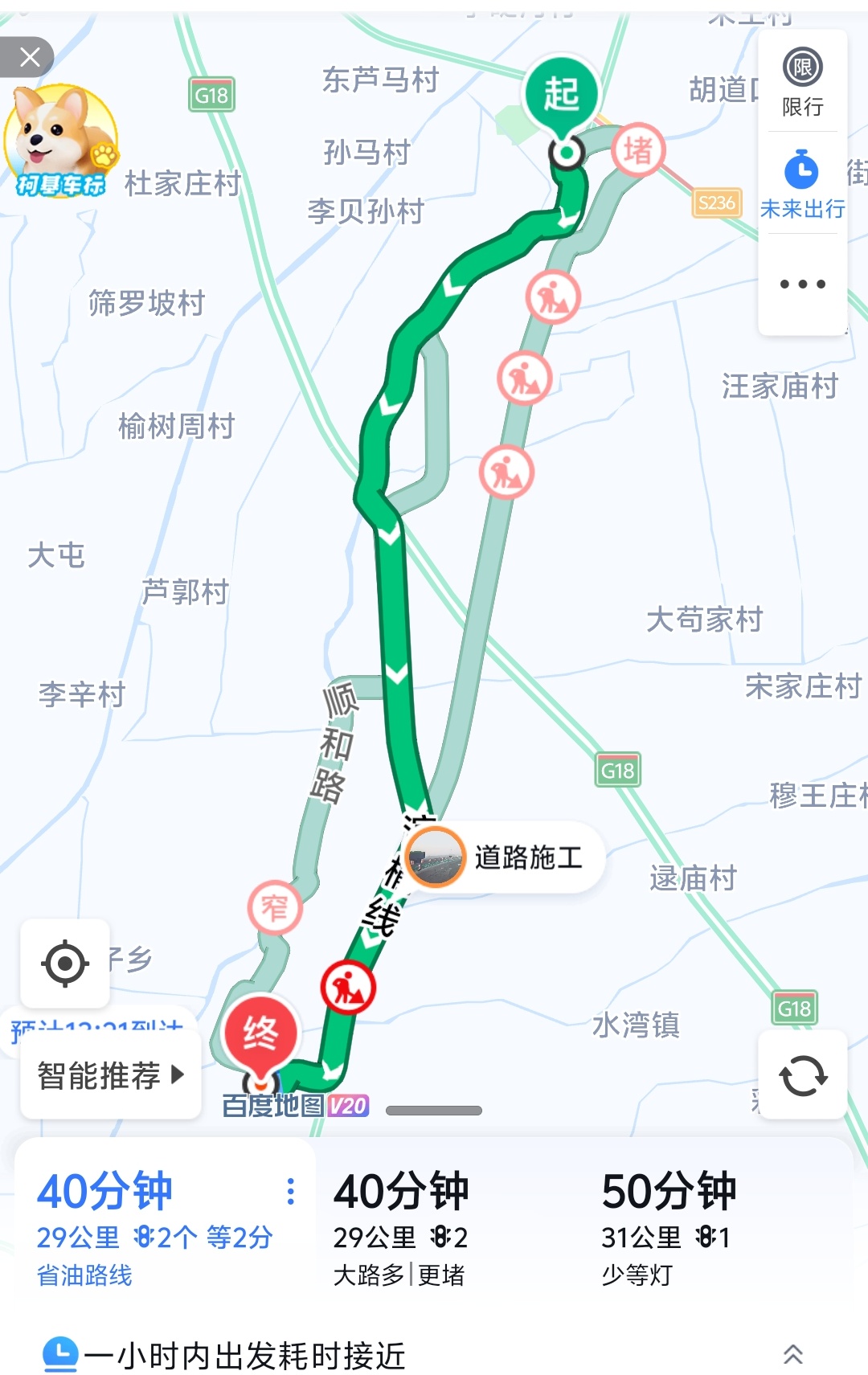868x1375 pixels.
Task: Close the route view with the X
Action: tap(30, 57)
